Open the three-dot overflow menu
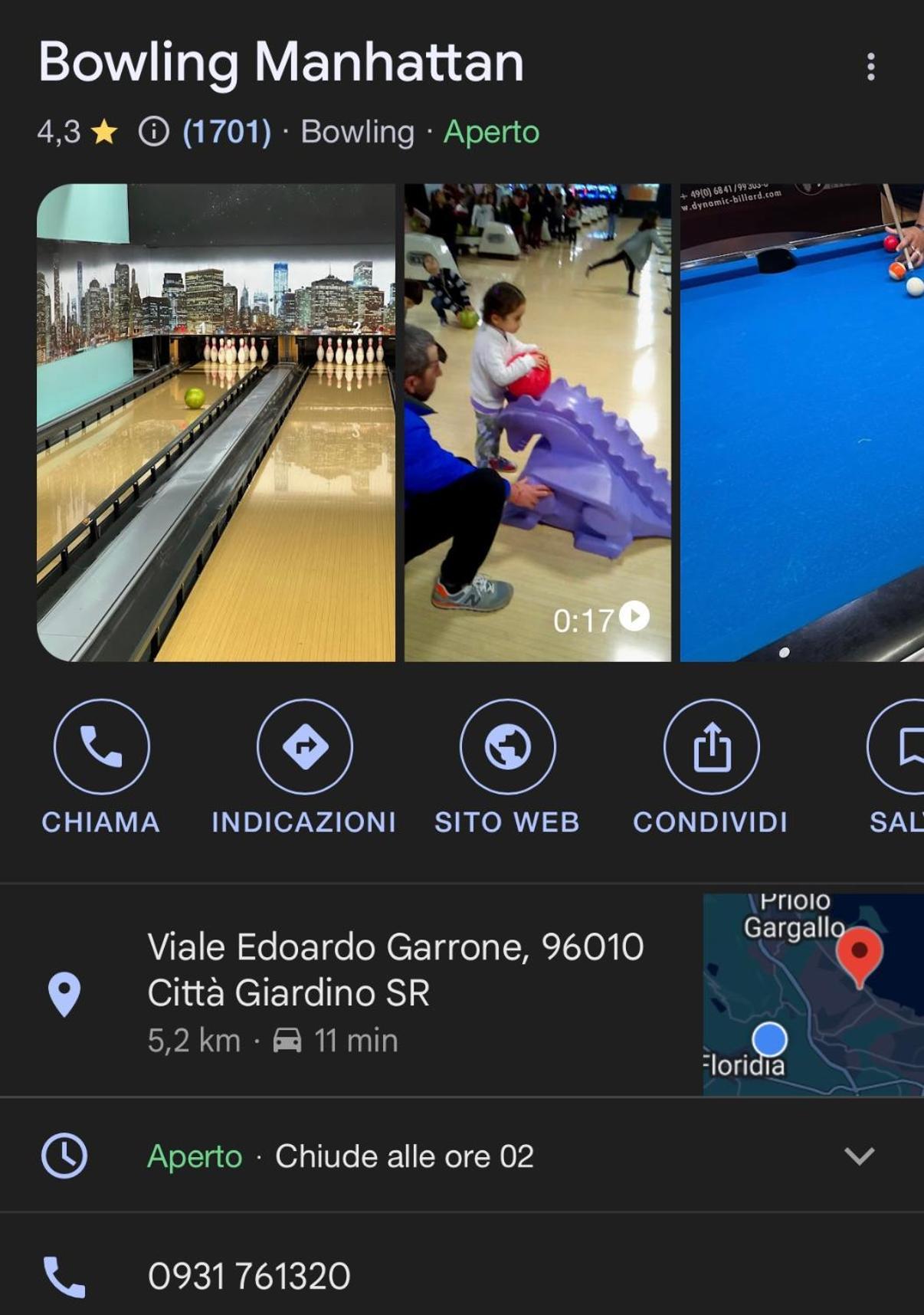The width and height of the screenshot is (924, 1315). pos(870,67)
